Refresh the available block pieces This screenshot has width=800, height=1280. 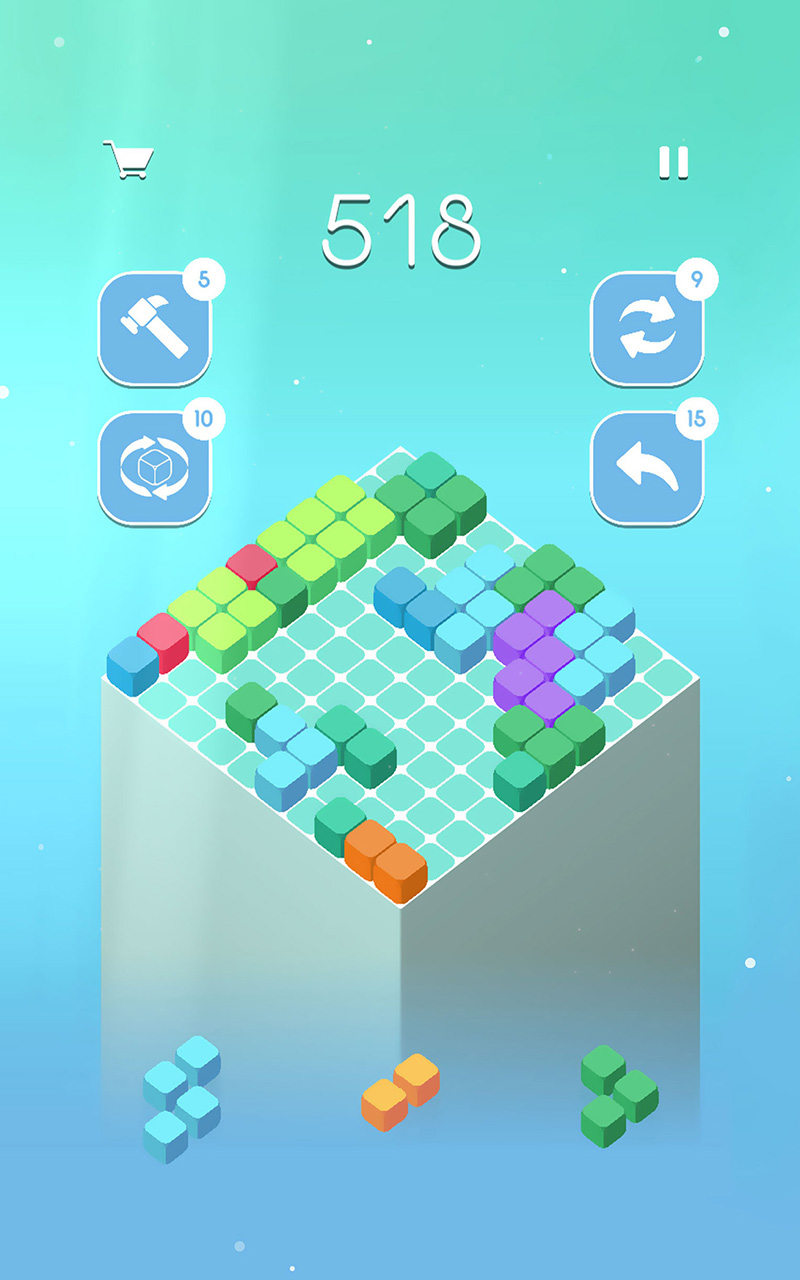[x=646, y=328]
